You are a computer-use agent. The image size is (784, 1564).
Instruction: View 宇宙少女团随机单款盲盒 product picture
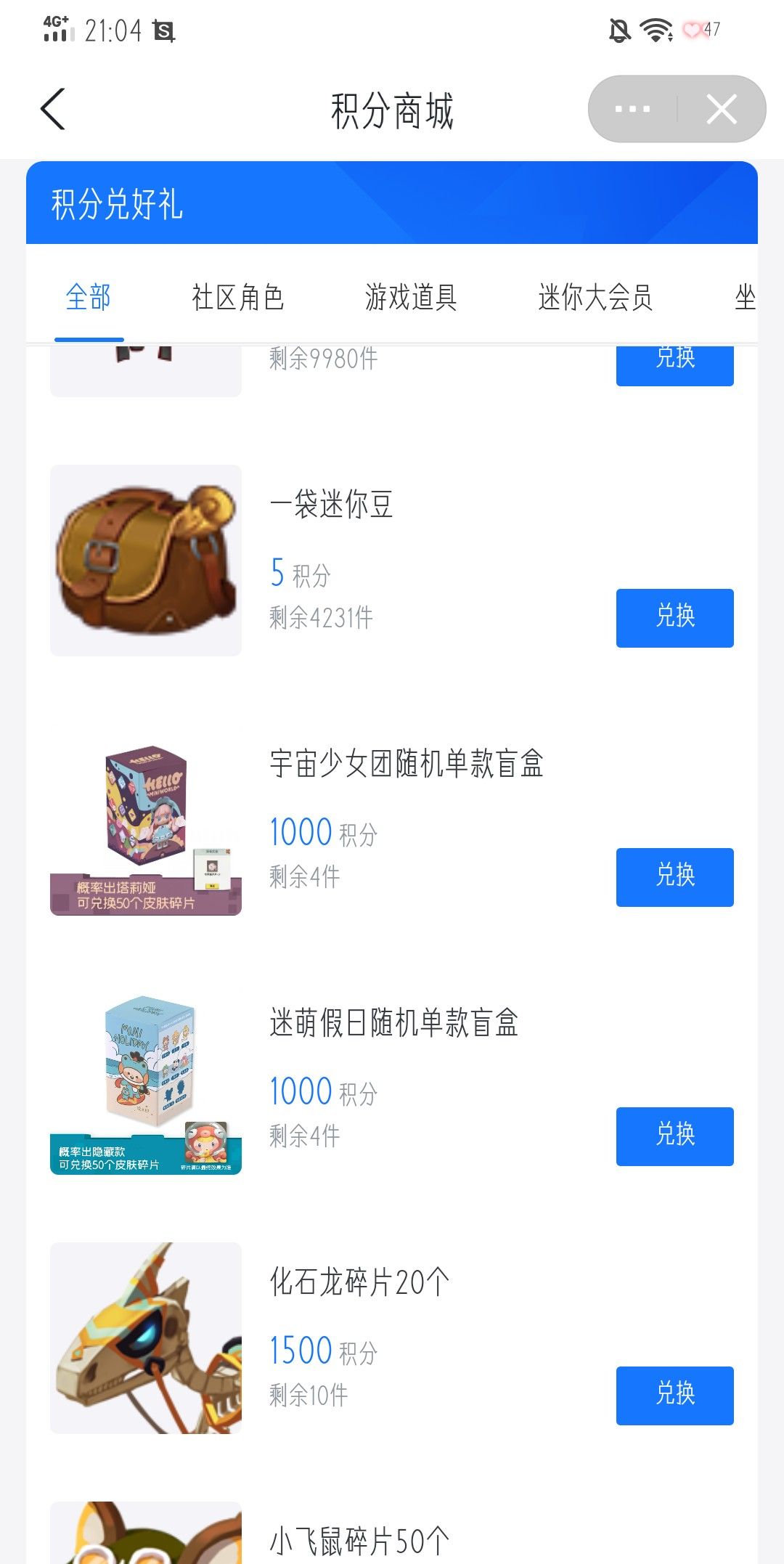pos(146,819)
